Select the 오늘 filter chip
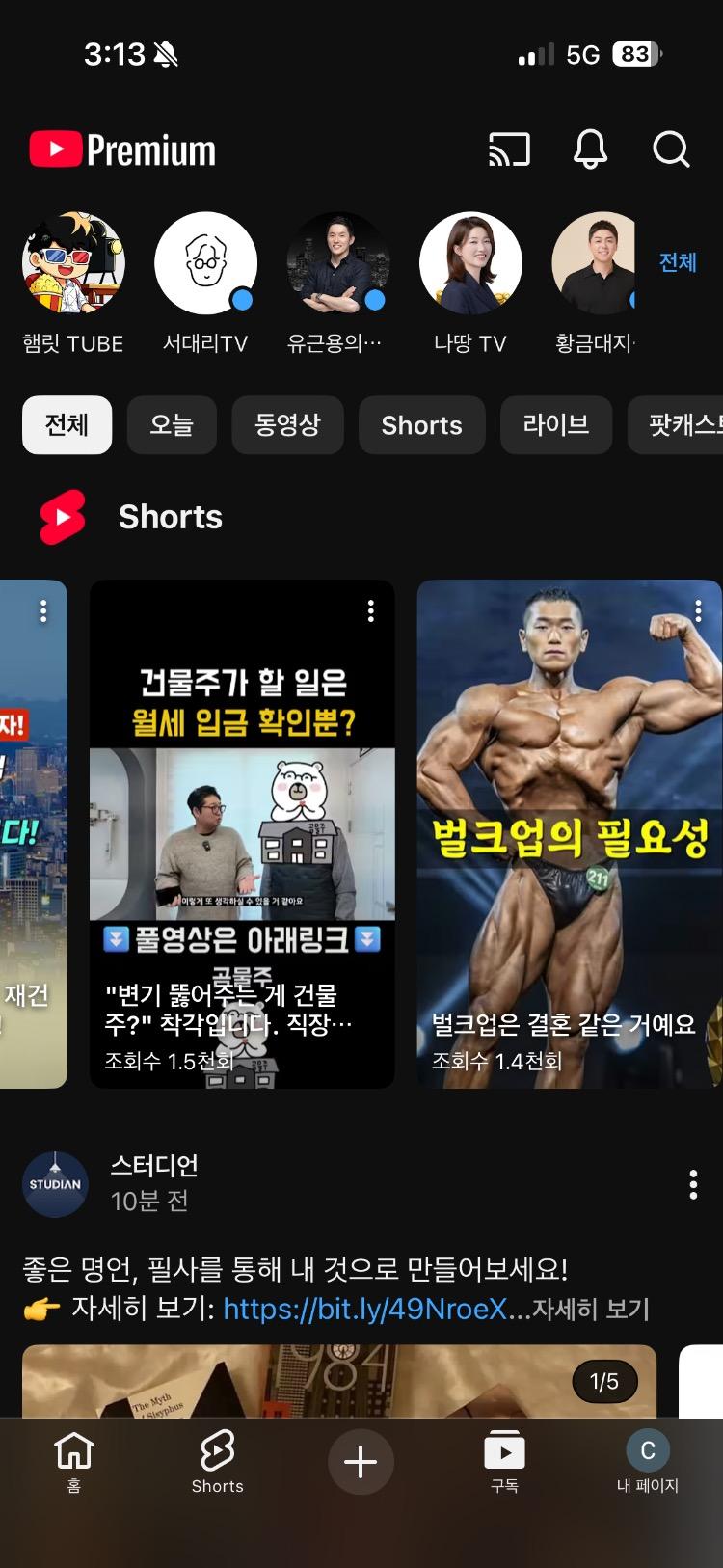This screenshot has width=723, height=1568. pos(172,424)
